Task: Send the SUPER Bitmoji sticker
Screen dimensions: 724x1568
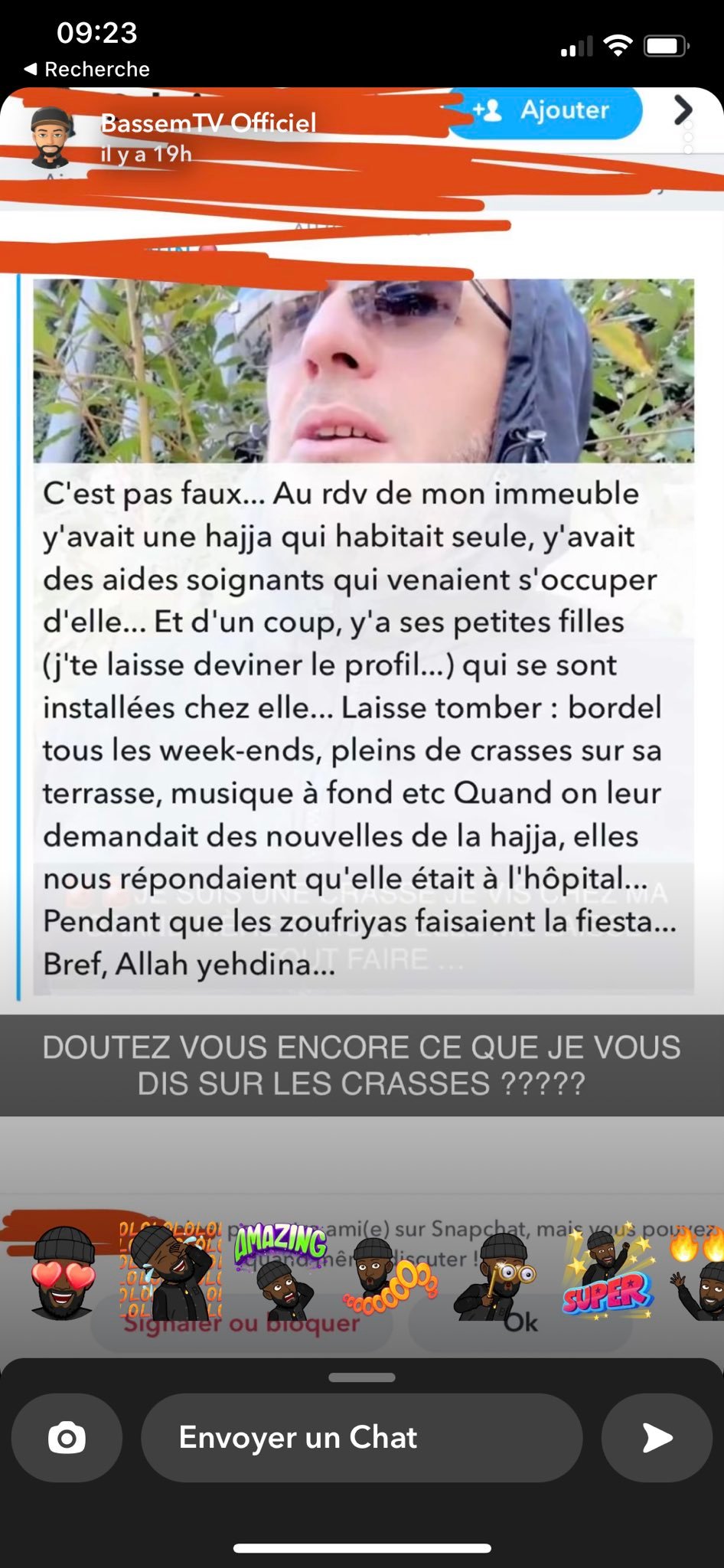Action: coord(607,1272)
